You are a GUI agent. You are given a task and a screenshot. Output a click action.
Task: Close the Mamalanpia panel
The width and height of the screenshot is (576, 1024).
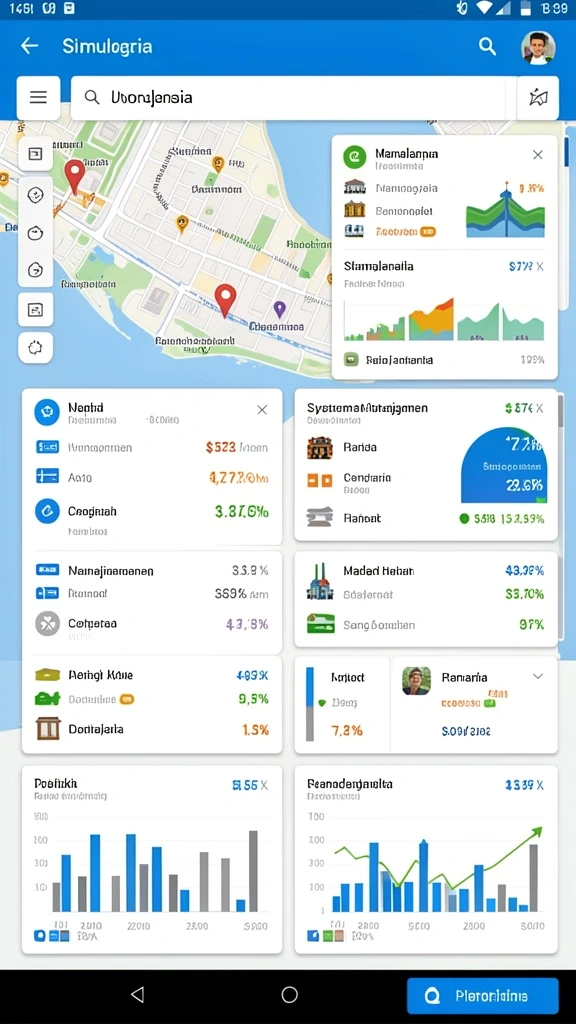point(537,155)
